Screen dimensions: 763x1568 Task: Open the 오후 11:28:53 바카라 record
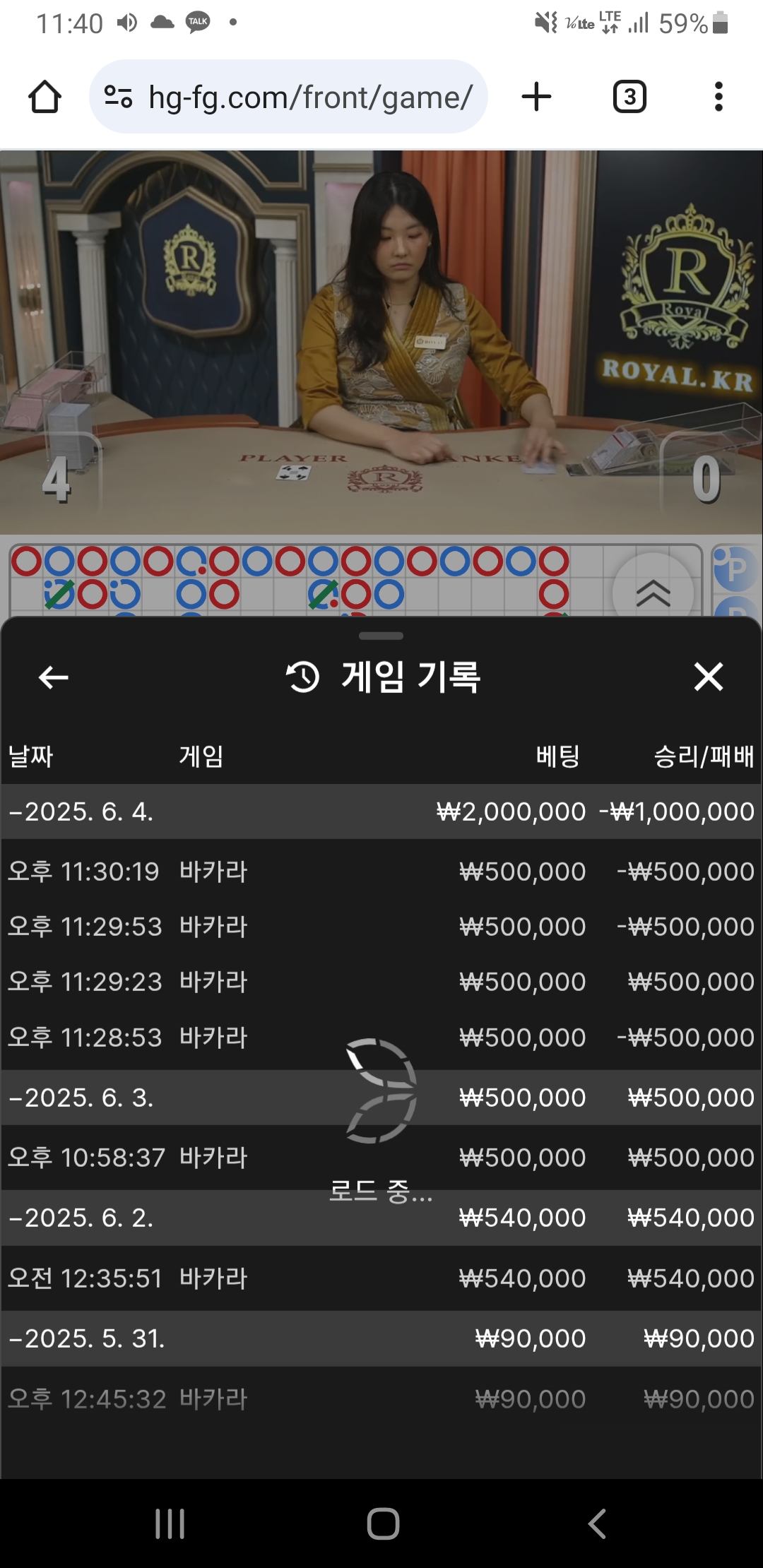[381, 1038]
